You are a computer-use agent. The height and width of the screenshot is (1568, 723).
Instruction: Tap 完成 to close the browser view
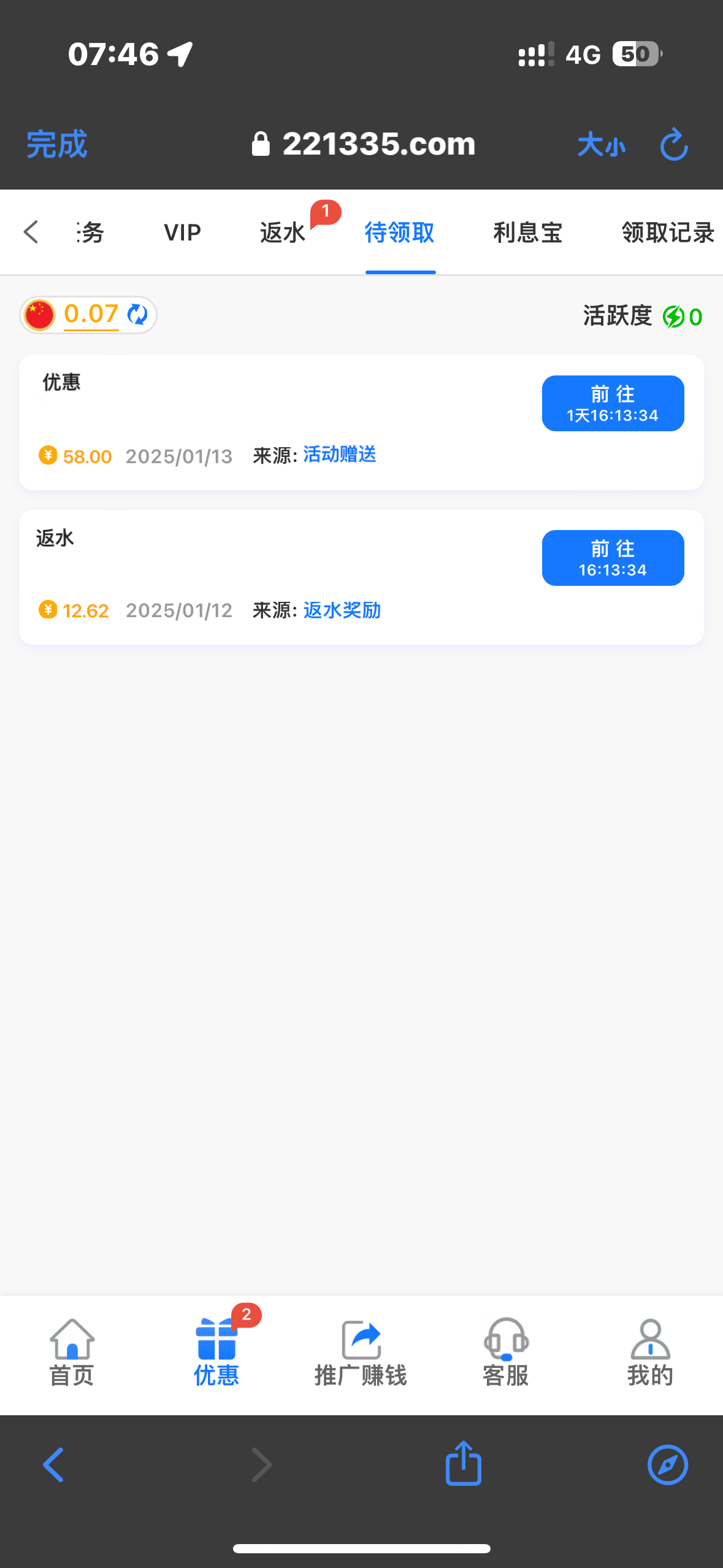point(56,145)
